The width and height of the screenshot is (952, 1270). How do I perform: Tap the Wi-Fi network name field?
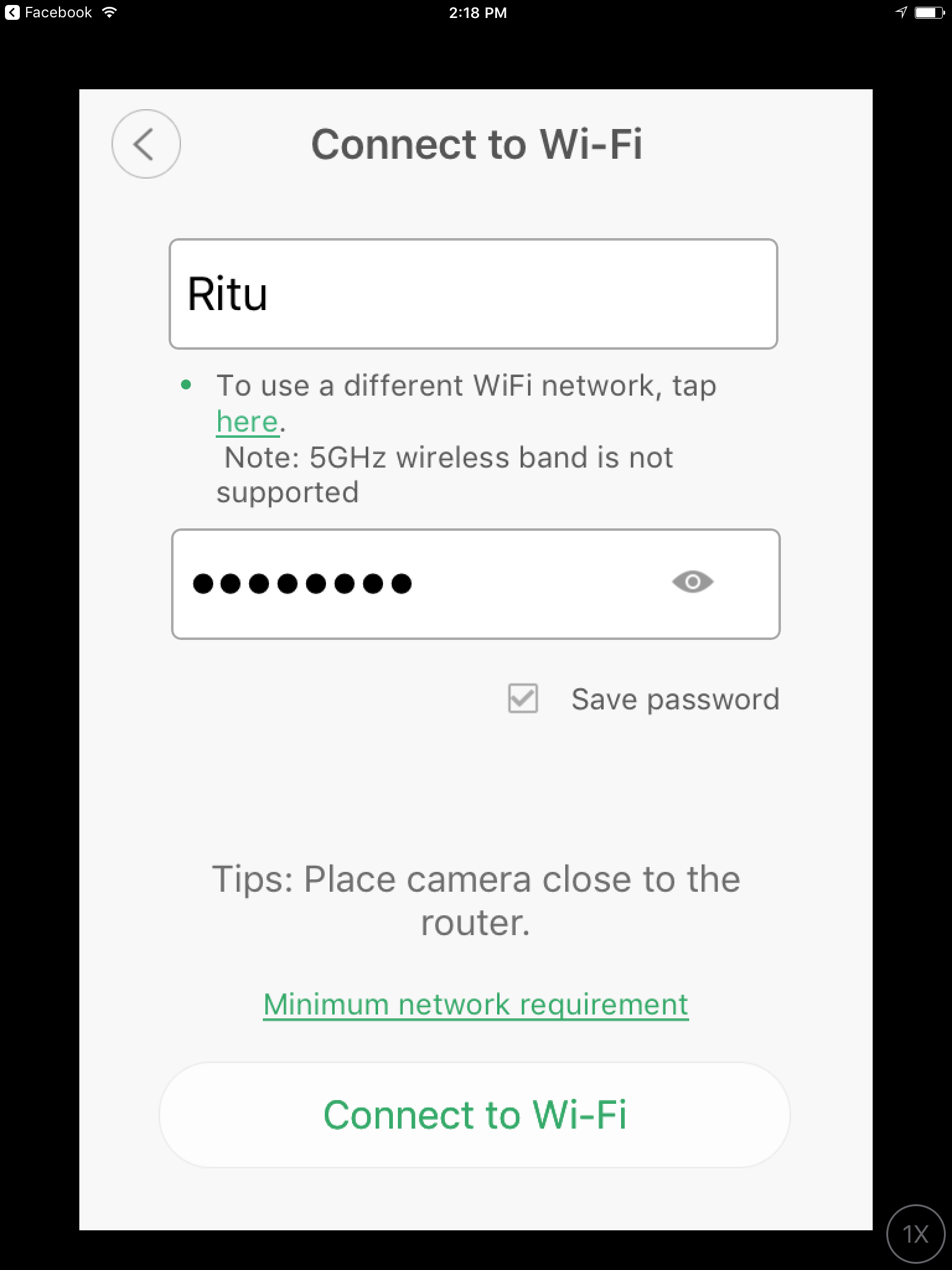(x=473, y=294)
